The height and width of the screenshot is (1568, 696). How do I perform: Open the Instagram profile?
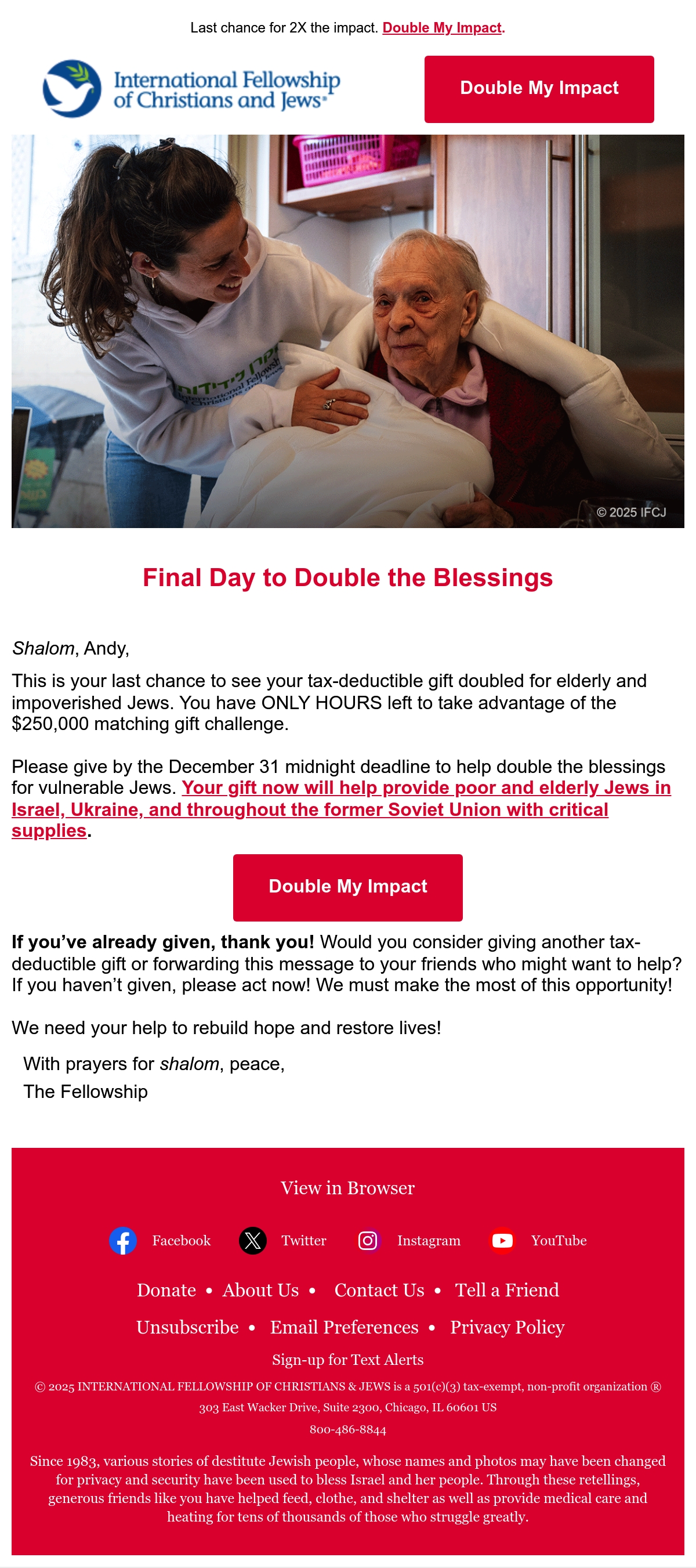408,1241
